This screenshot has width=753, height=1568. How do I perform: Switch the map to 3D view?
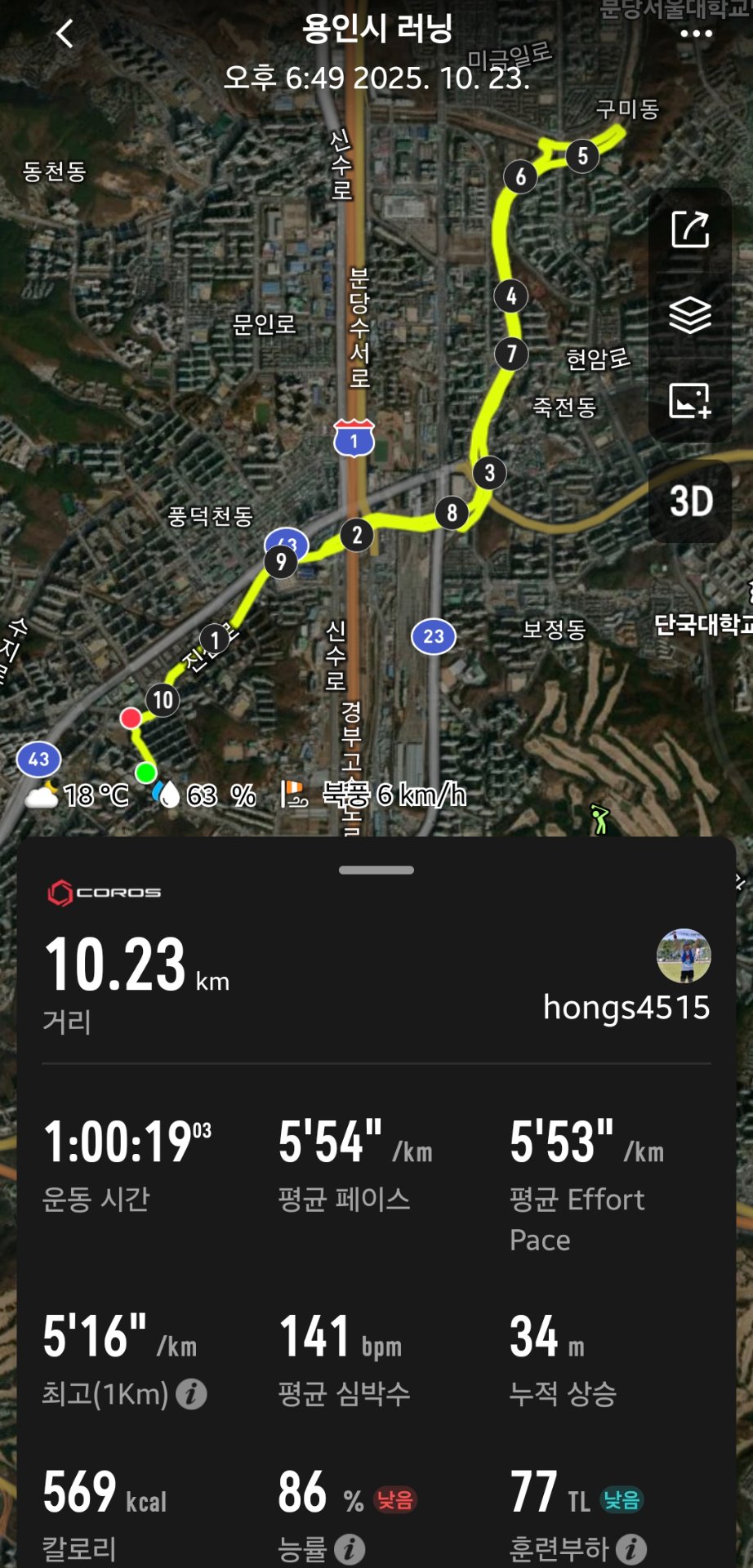point(691,501)
